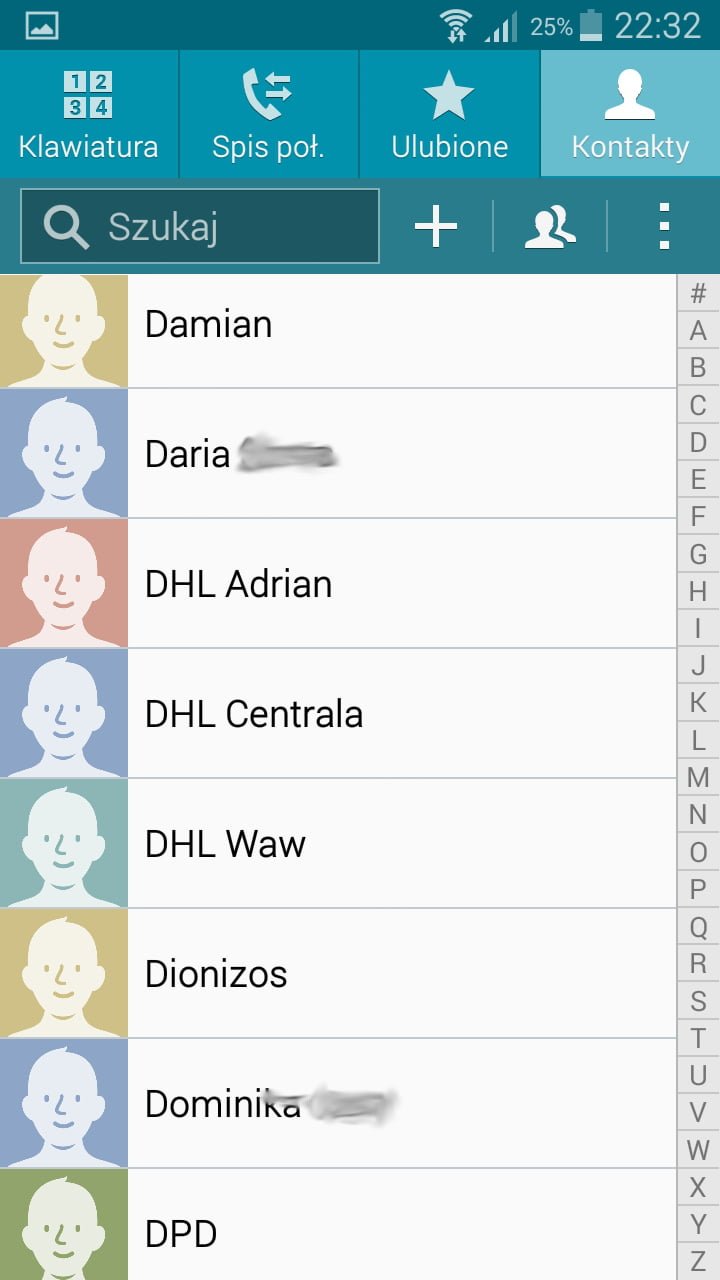Open the contact Dionizos
Image resolution: width=720 pixels, height=1280 pixels.
pos(338,974)
